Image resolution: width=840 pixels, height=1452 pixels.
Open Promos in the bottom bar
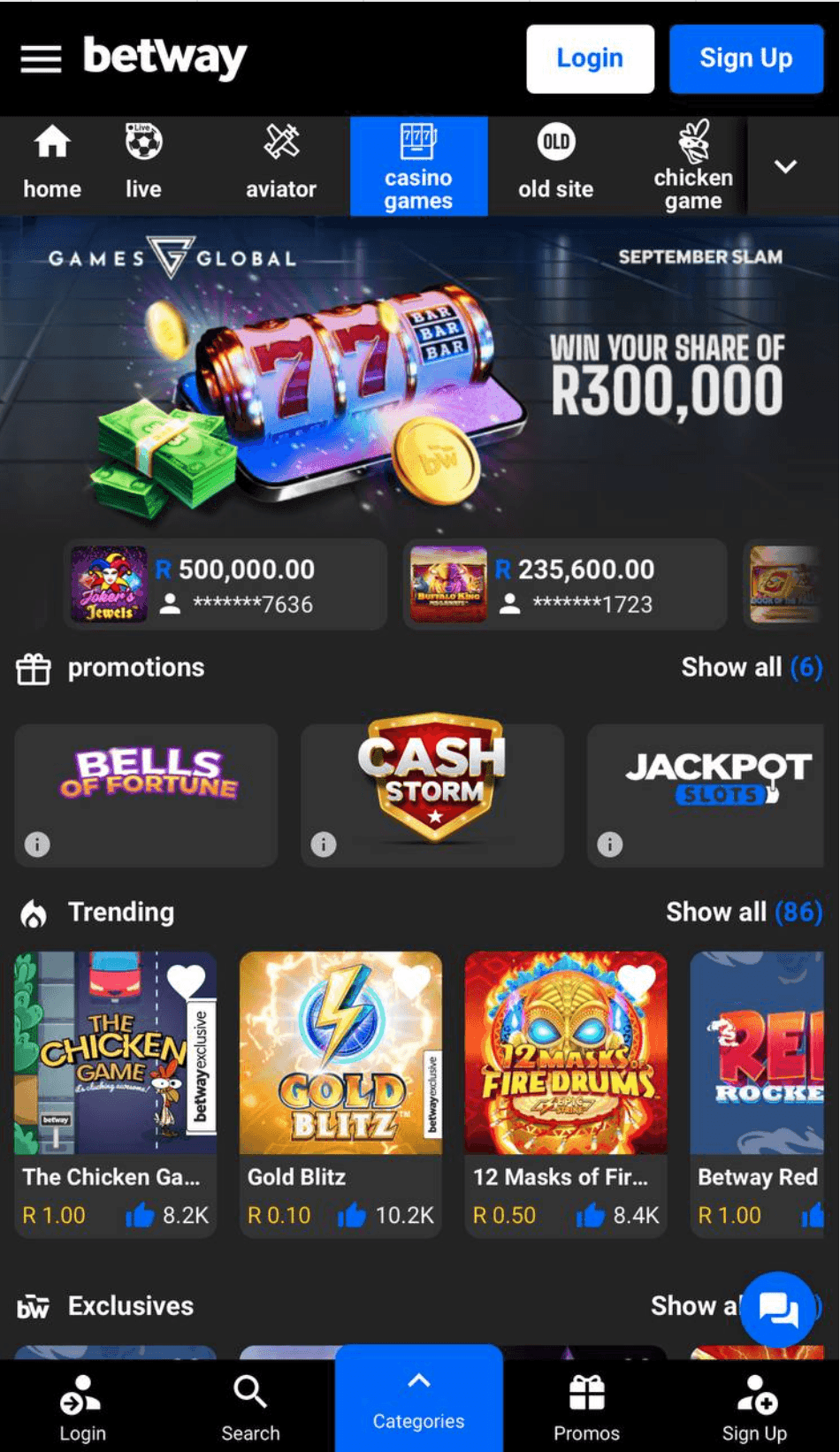(x=586, y=1407)
